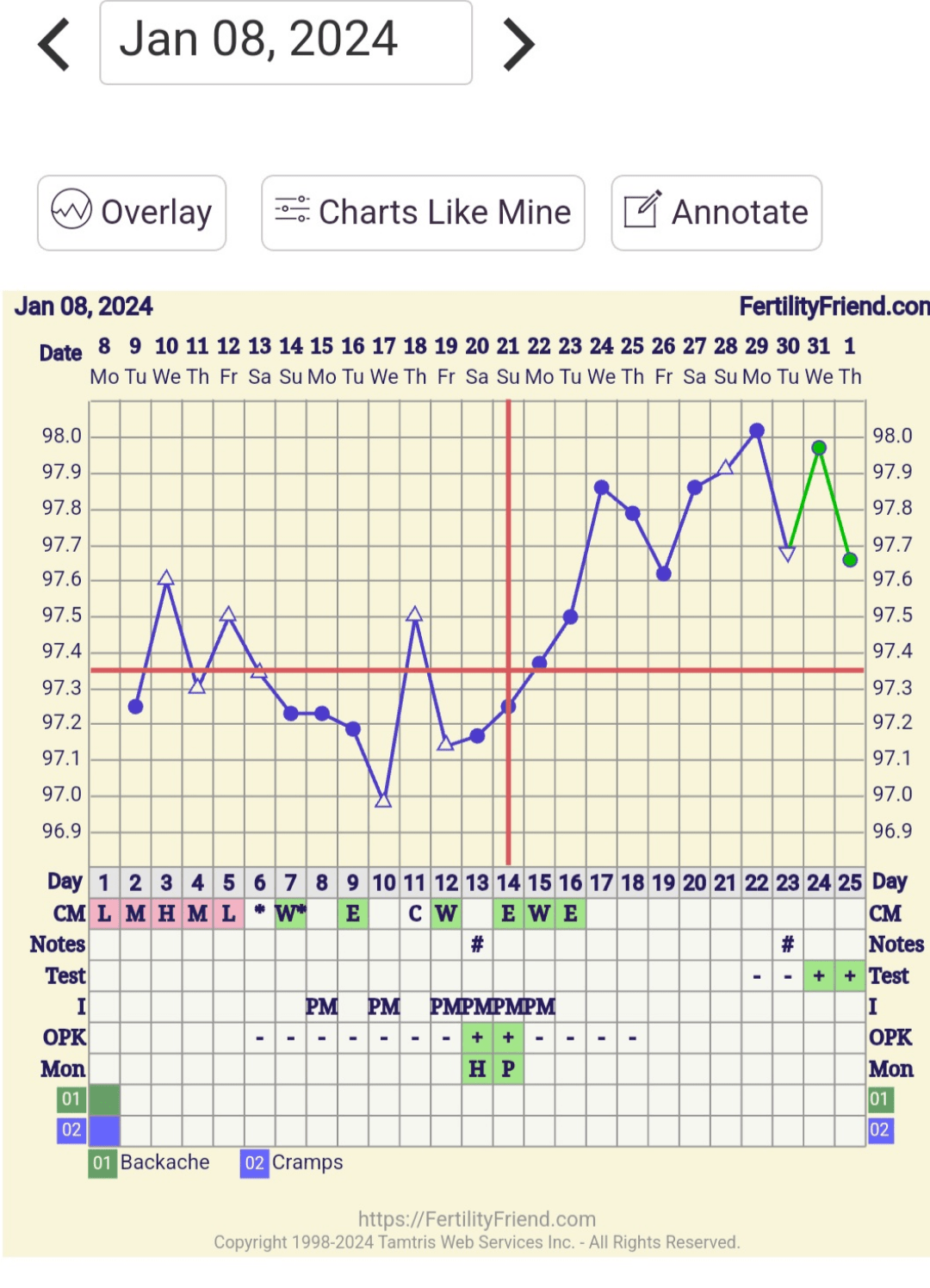This screenshot has width=930, height=1288.
Task: Toggle the H monitor reading on day 13
Action: click(477, 1068)
